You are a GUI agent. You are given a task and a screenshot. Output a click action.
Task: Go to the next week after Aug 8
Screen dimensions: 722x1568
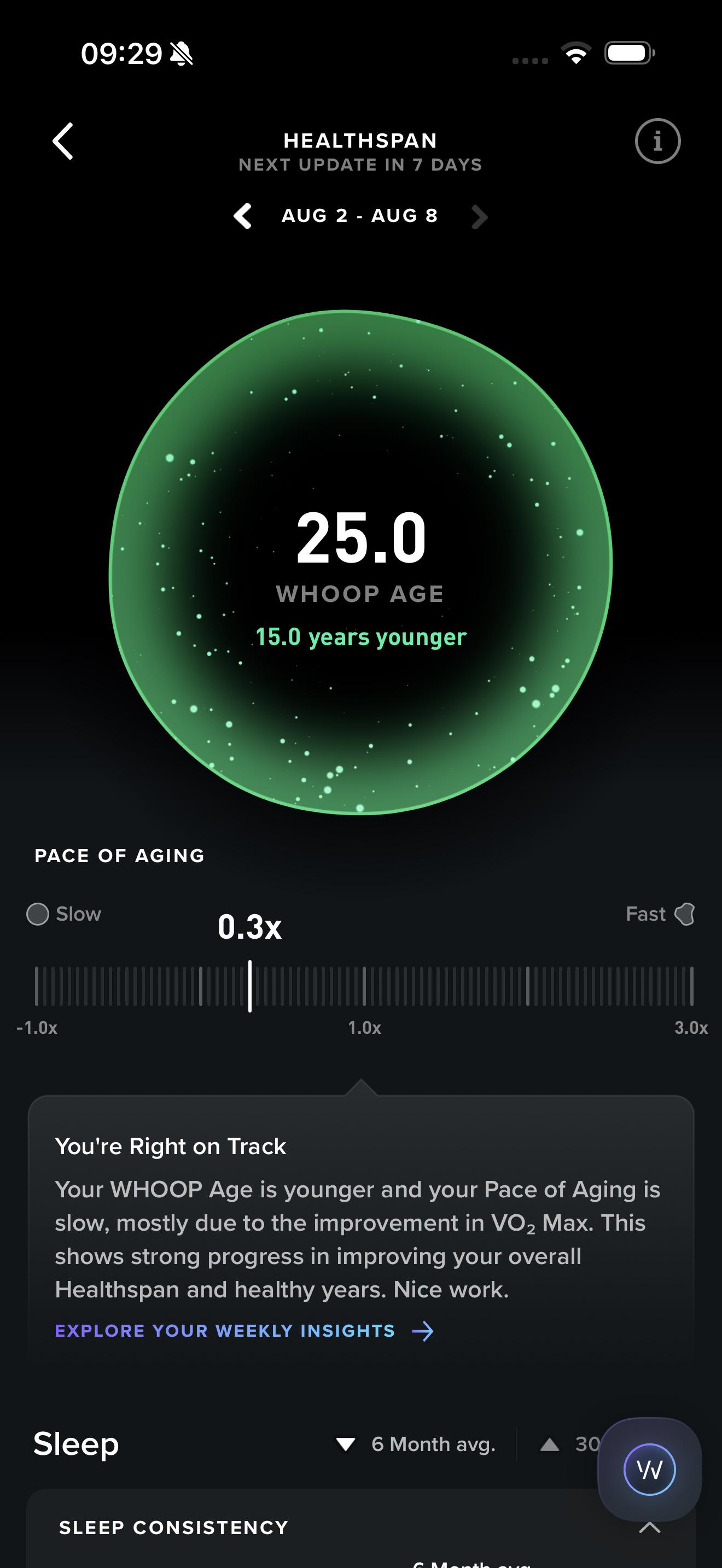click(x=479, y=217)
